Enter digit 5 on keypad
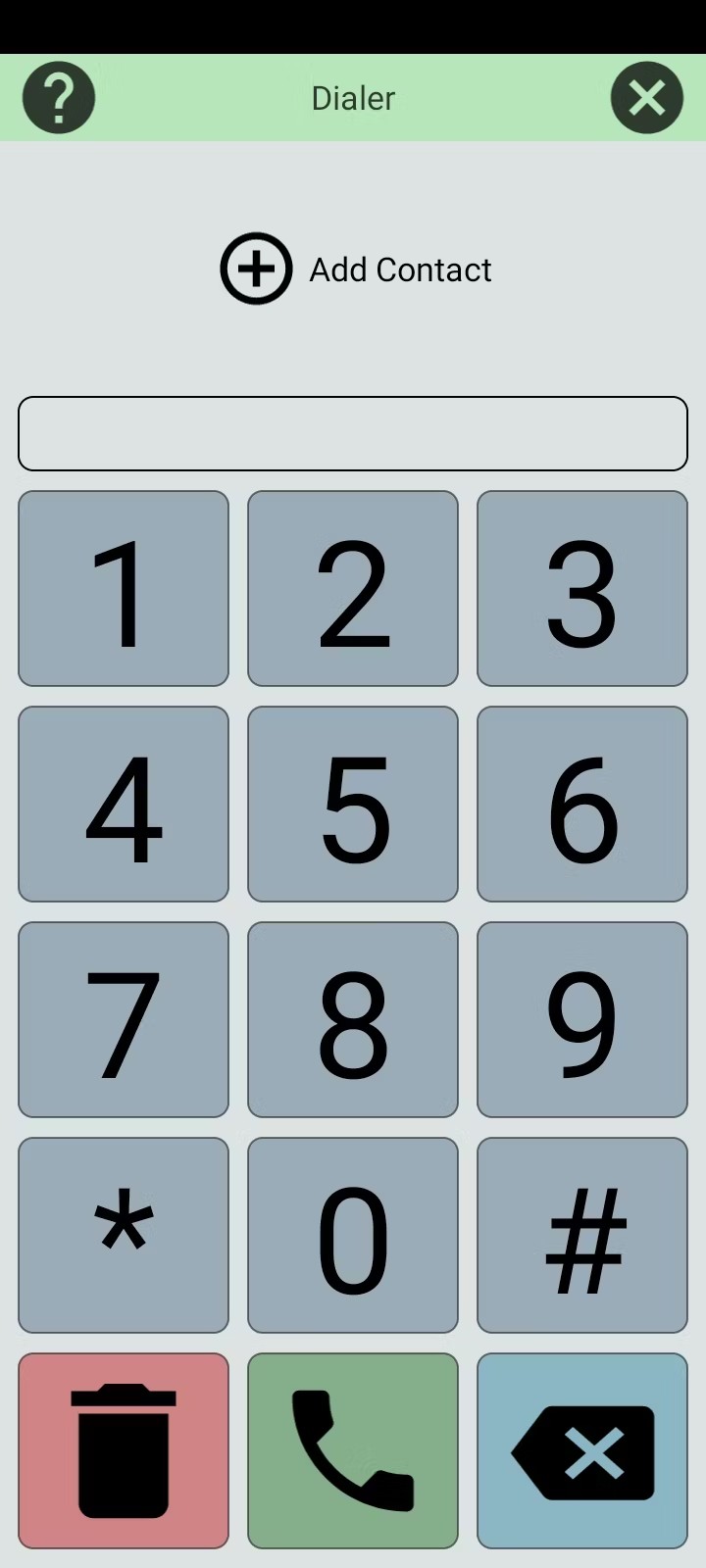Image resolution: width=706 pixels, height=1568 pixels. coord(353,804)
